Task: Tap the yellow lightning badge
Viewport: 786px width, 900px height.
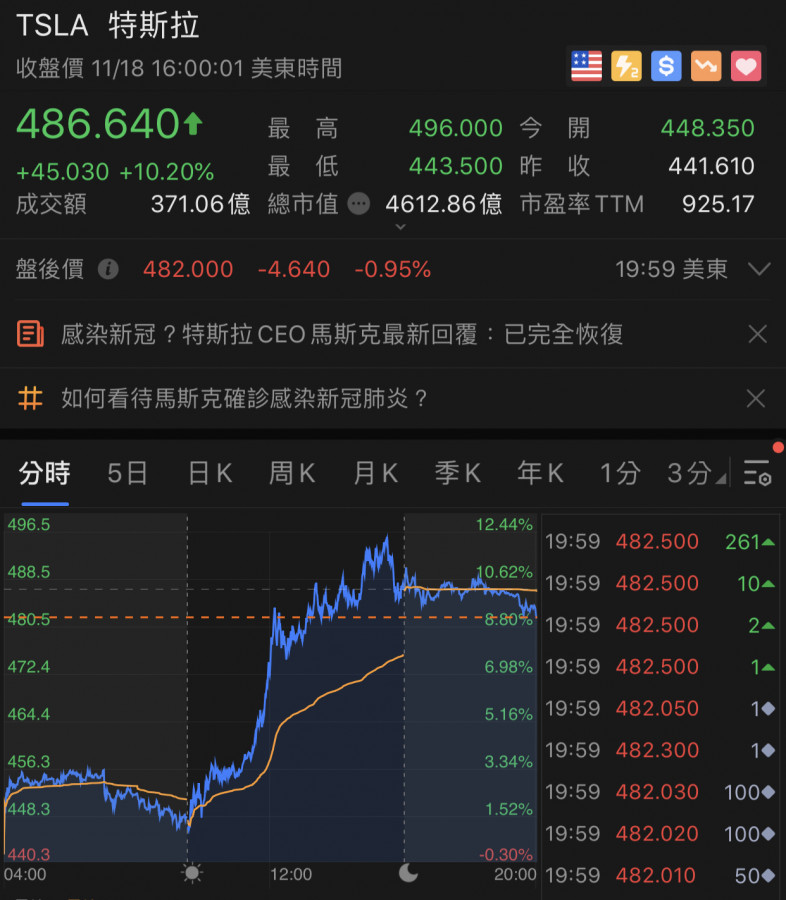Action: pos(626,67)
